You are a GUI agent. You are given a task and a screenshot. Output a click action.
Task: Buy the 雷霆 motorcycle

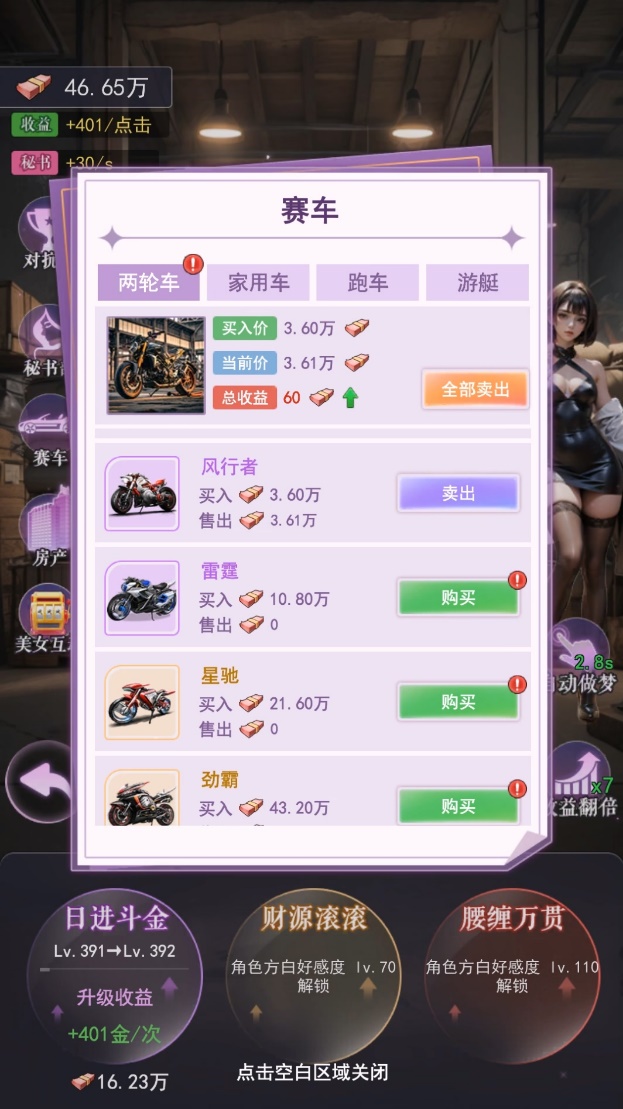tap(458, 598)
